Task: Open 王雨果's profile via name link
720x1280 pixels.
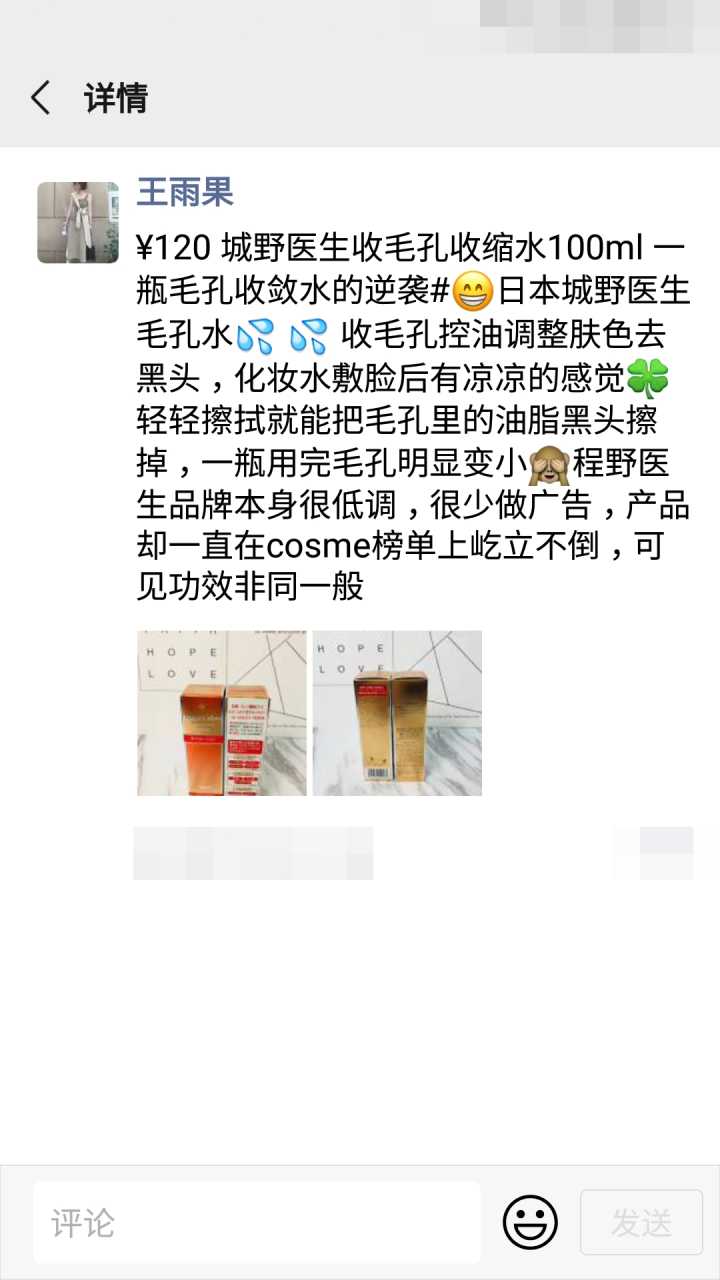Action: coord(185,192)
